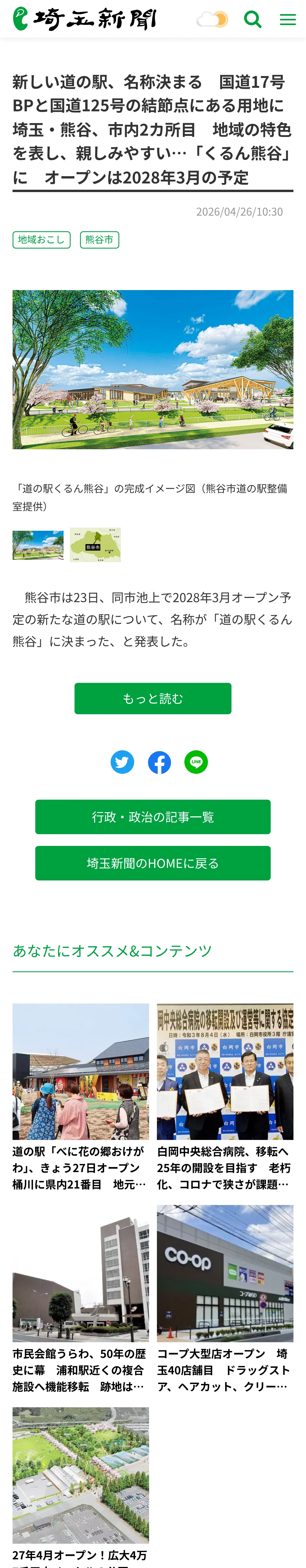Open the hamburger menu
The height and width of the screenshot is (1568, 306).
tap(288, 20)
